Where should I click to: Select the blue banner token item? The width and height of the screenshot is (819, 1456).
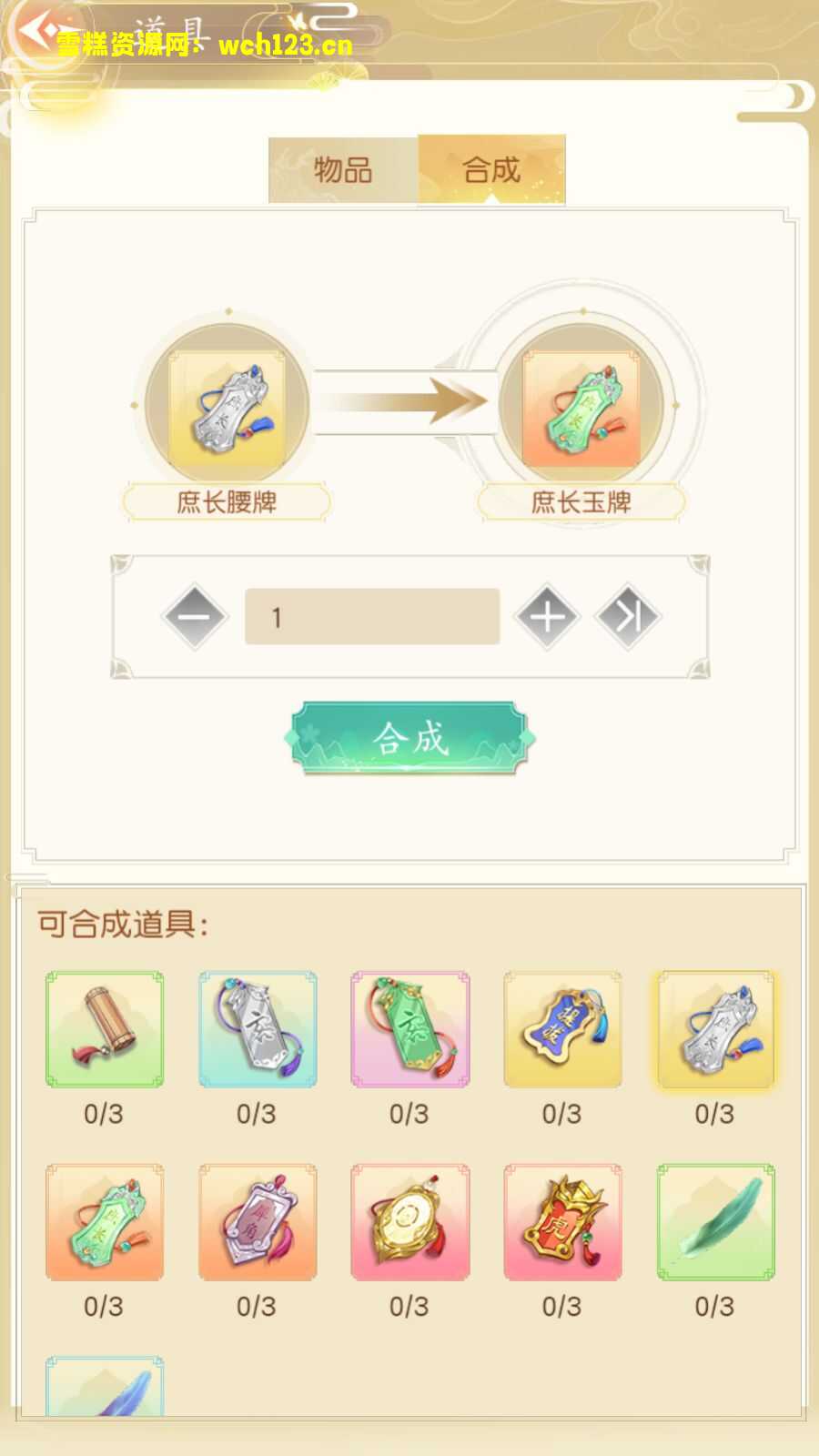562,1028
